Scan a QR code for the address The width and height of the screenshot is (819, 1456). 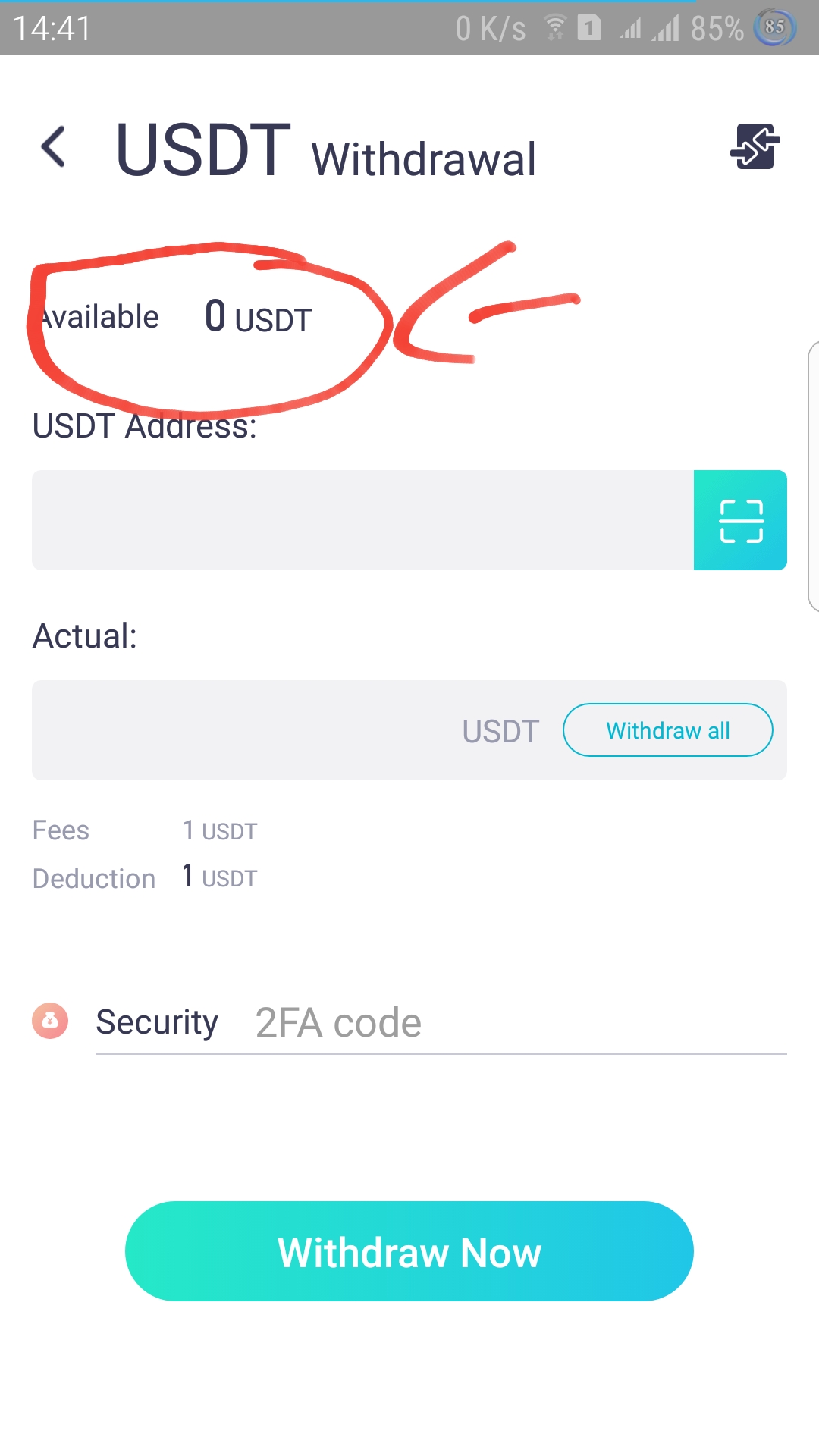point(740,520)
